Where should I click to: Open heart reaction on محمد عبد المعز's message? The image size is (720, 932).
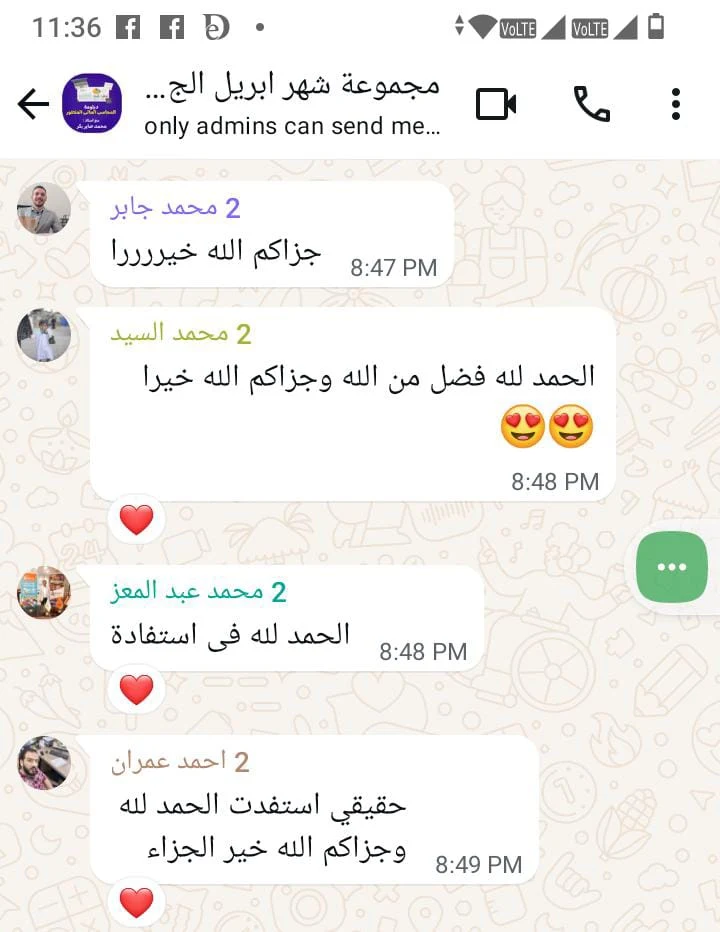136,689
